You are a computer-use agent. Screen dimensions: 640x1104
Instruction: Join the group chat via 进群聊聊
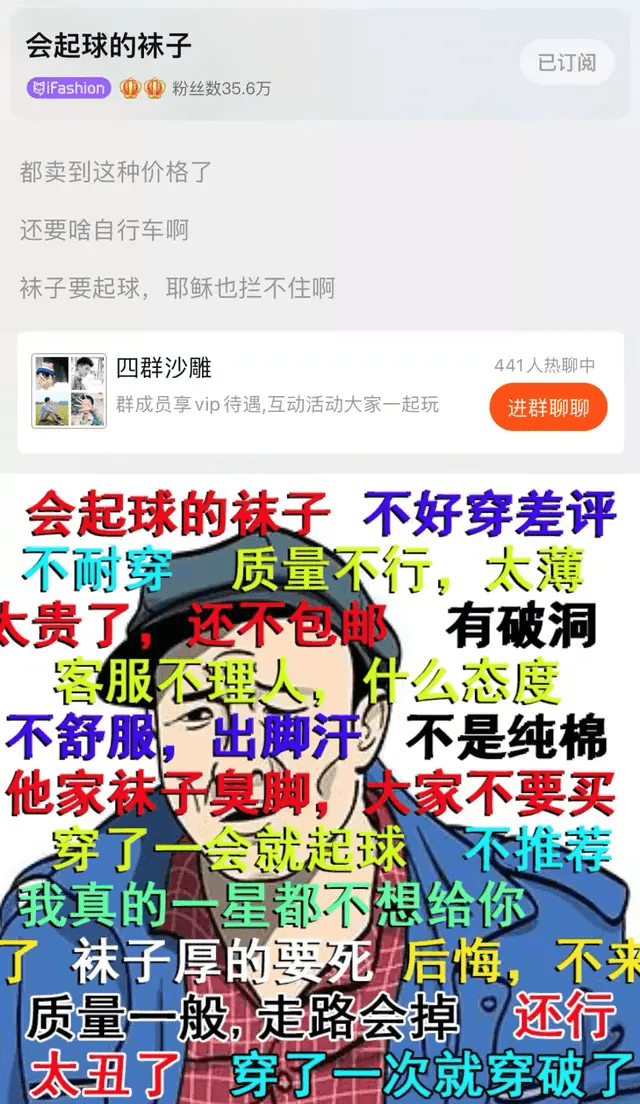548,407
